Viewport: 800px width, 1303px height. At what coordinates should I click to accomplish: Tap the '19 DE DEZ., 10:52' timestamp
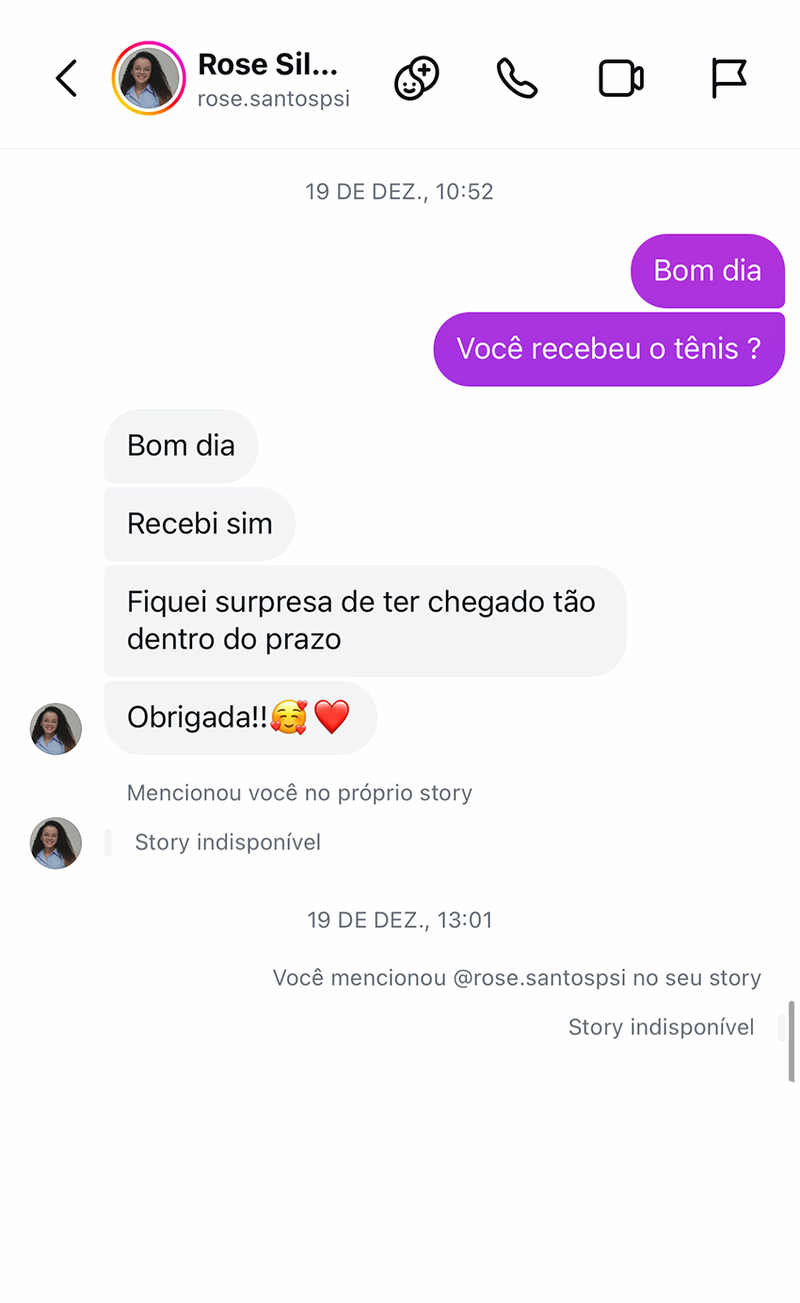click(400, 191)
